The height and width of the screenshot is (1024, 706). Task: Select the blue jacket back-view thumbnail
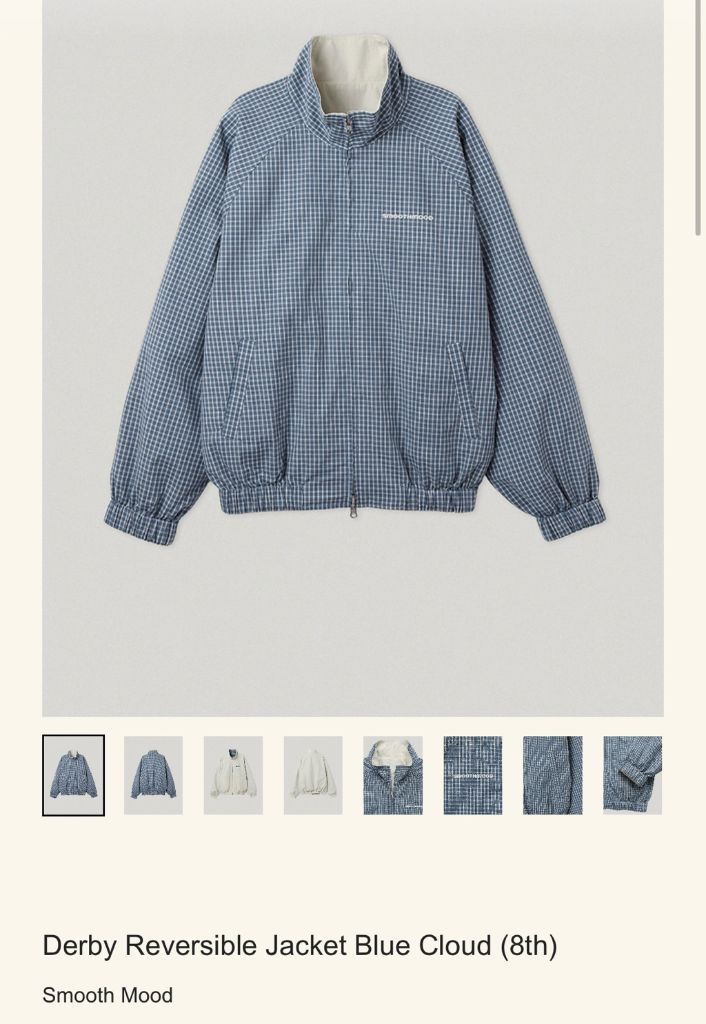153,775
